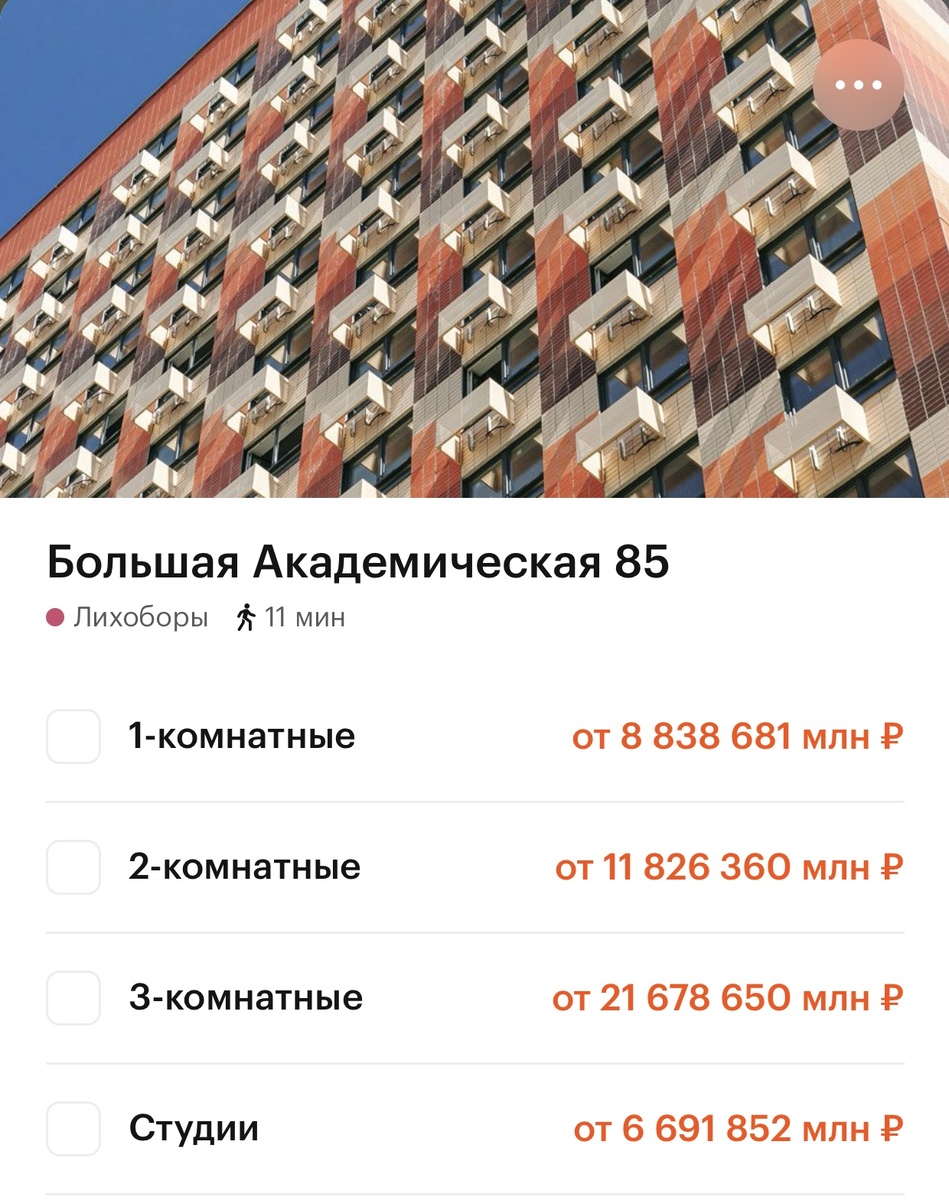This screenshot has height=1200, width=949.
Task: Open the three-dot overflow menu
Action: coord(858,85)
